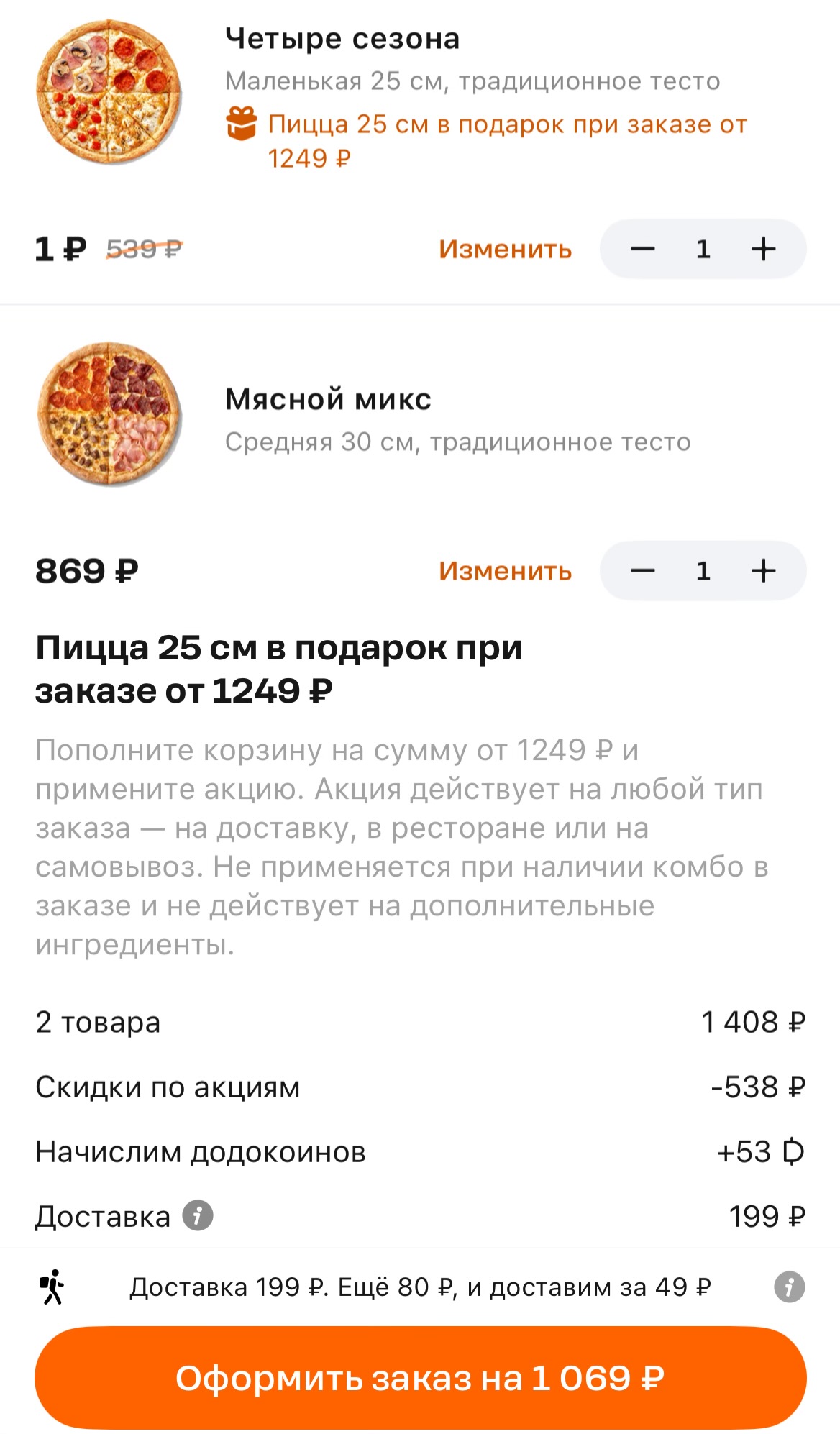
Task: Tap Изменить for Мясной микс pizza
Action: 505,571
